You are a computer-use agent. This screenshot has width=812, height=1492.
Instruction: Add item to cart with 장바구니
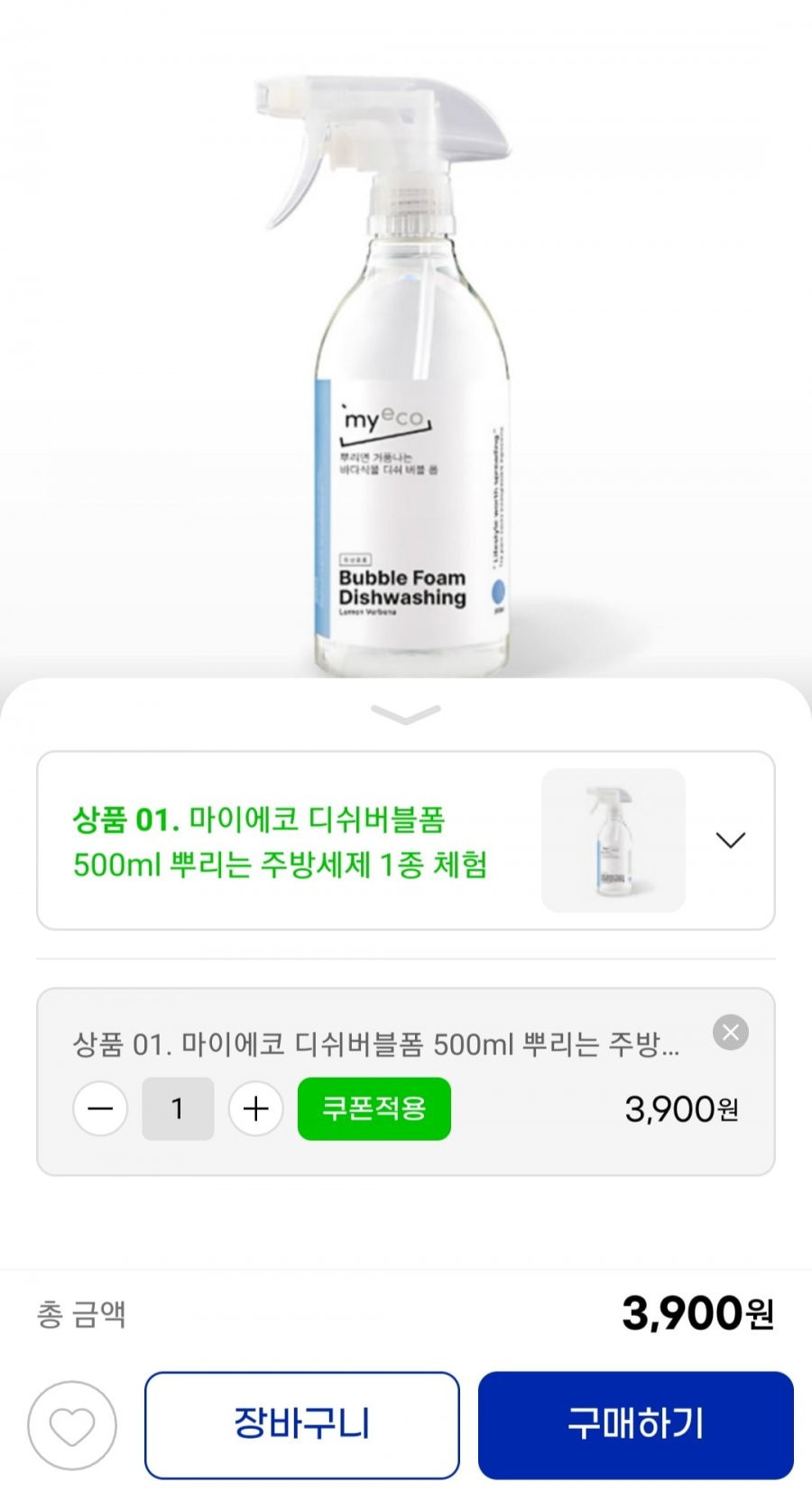(302, 1425)
